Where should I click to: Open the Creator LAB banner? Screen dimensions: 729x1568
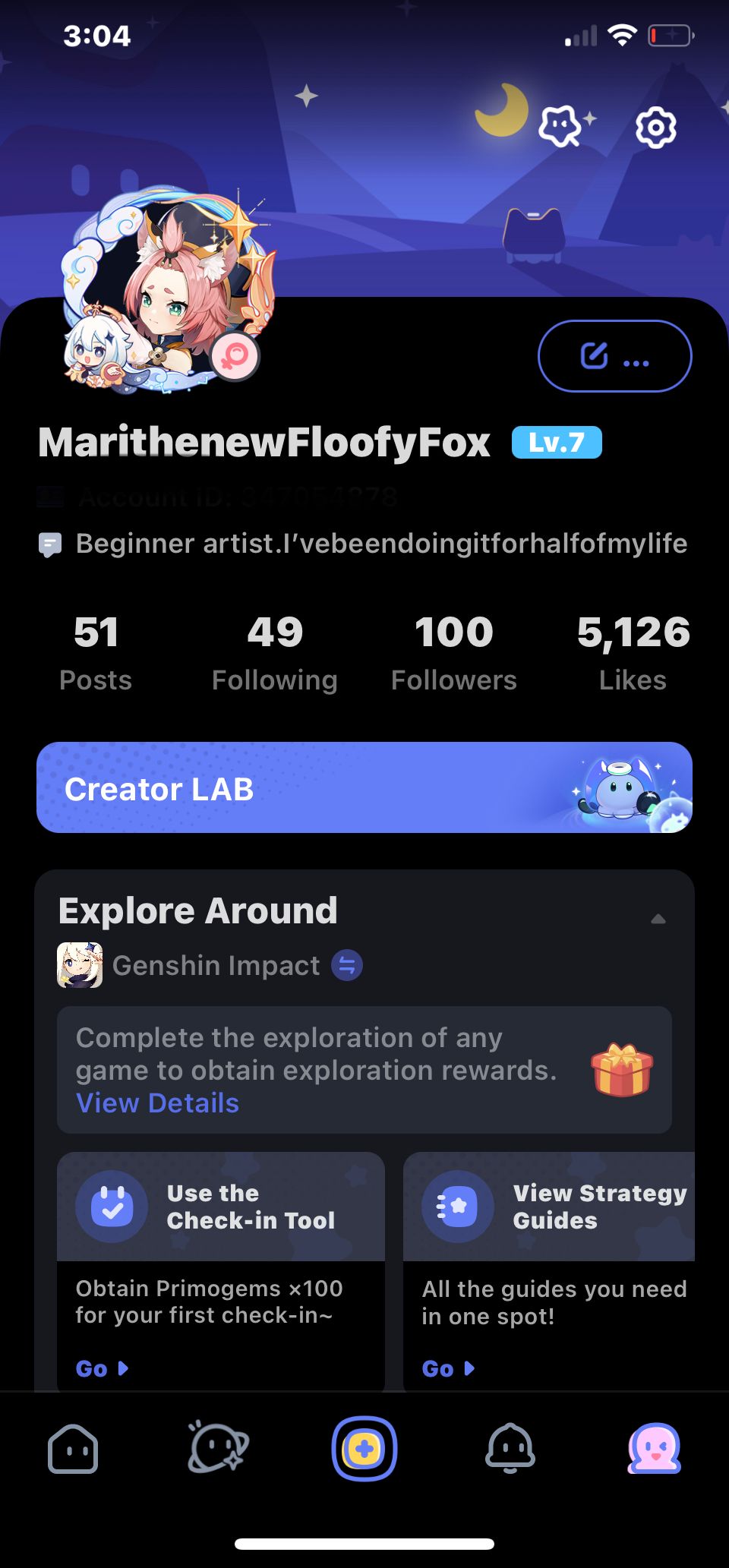click(364, 787)
